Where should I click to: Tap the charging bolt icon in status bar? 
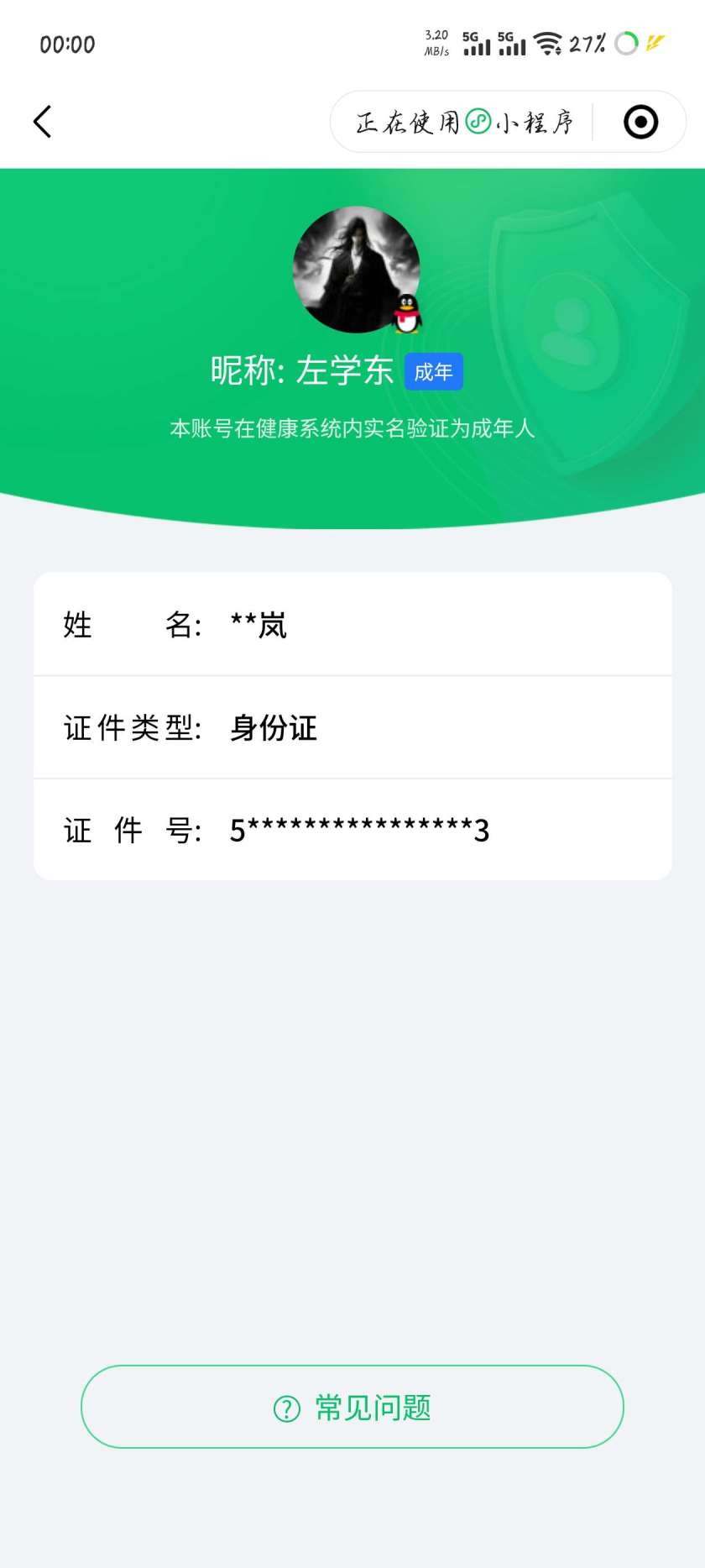point(655,44)
